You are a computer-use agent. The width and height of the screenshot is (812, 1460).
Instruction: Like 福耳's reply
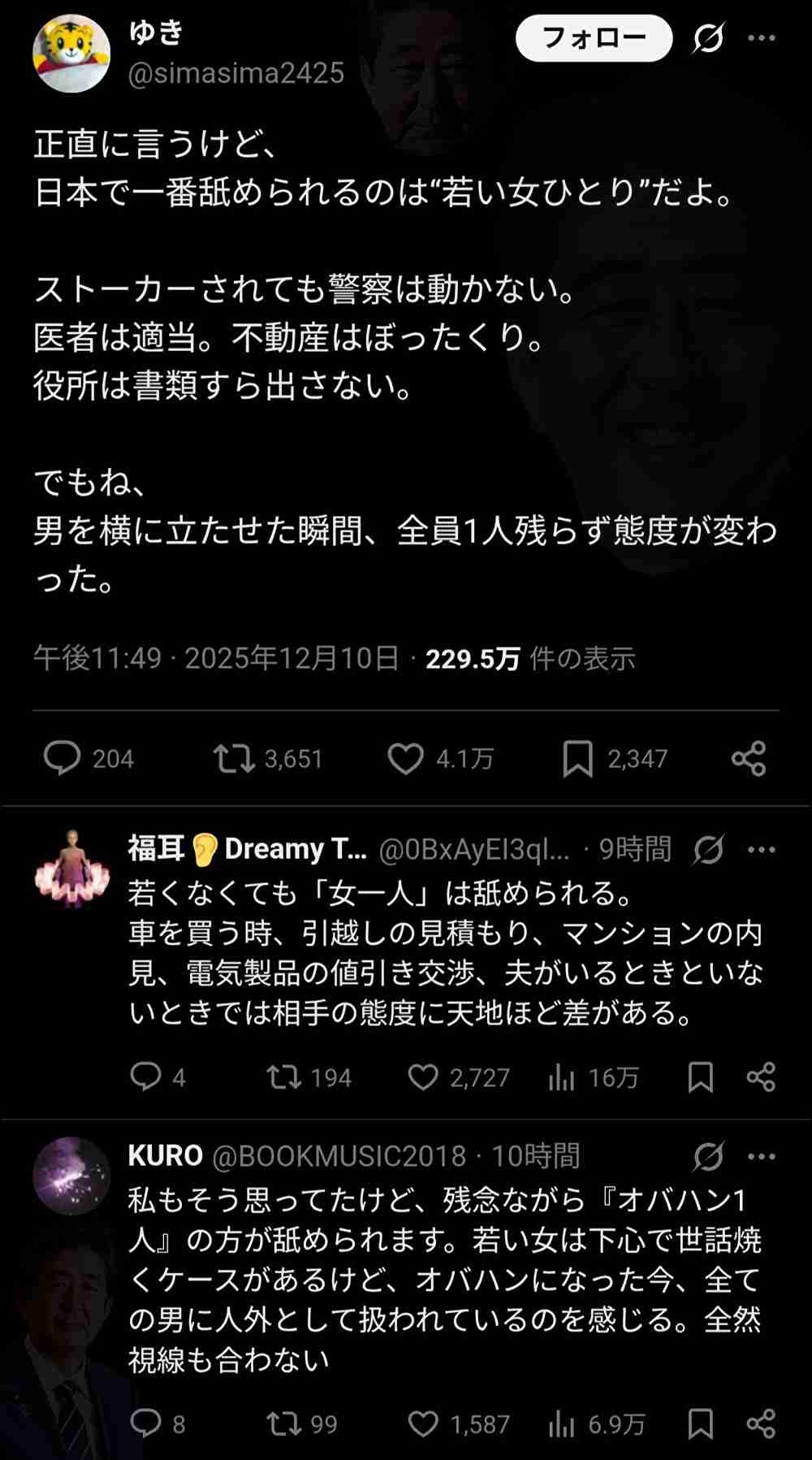coord(423,1077)
